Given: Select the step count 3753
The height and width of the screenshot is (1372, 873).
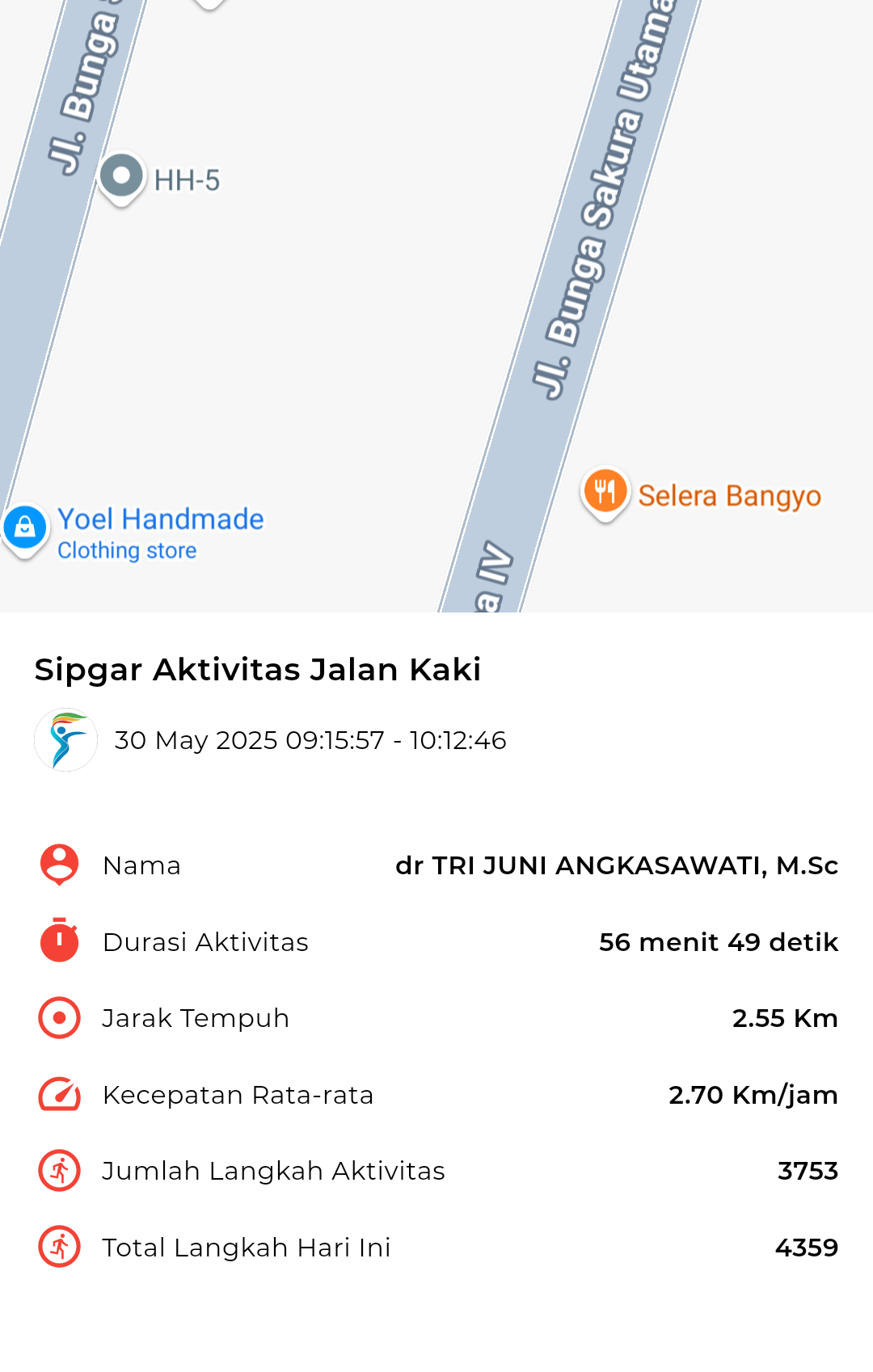Looking at the screenshot, I should [808, 1170].
